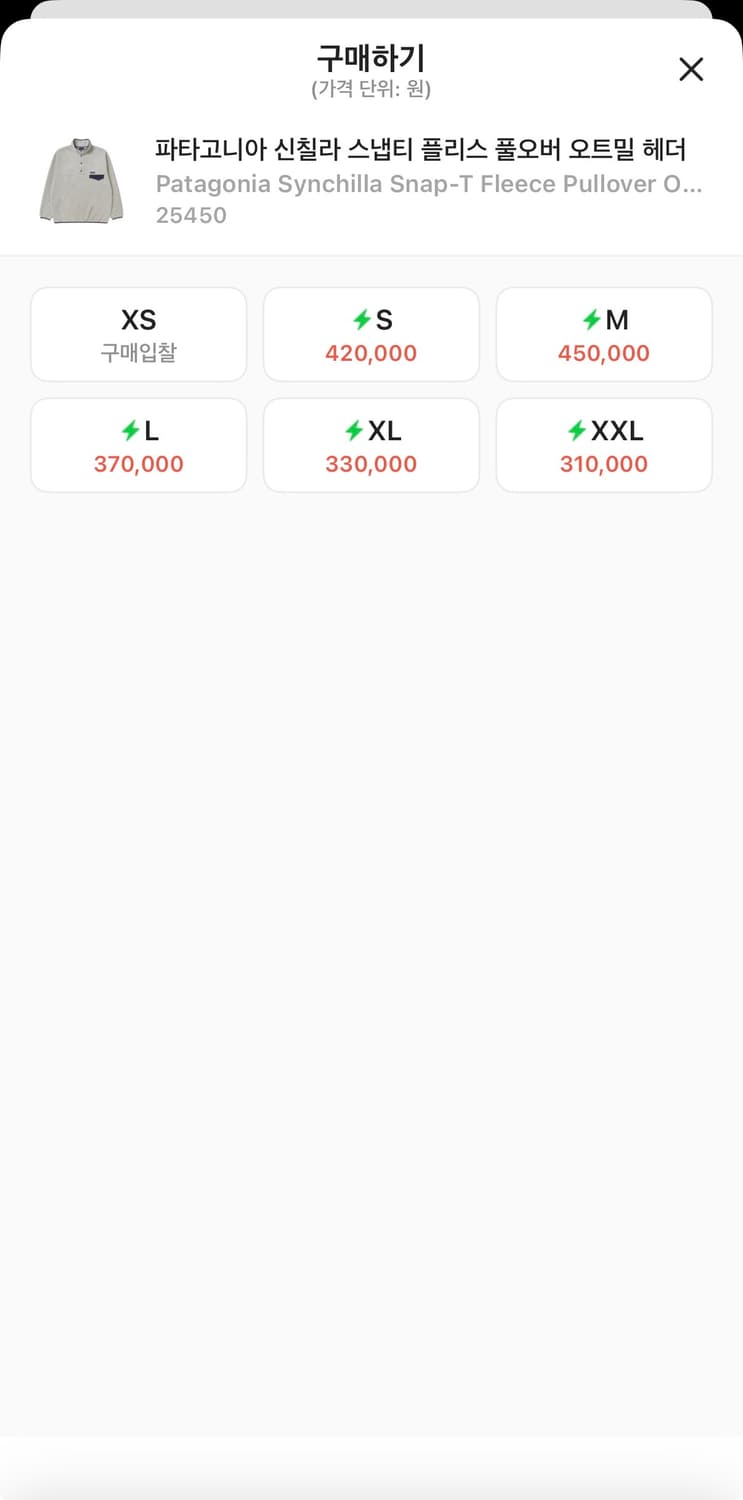Close the 구매하기 purchase sheet
This screenshot has width=743, height=1500.
click(x=691, y=69)
